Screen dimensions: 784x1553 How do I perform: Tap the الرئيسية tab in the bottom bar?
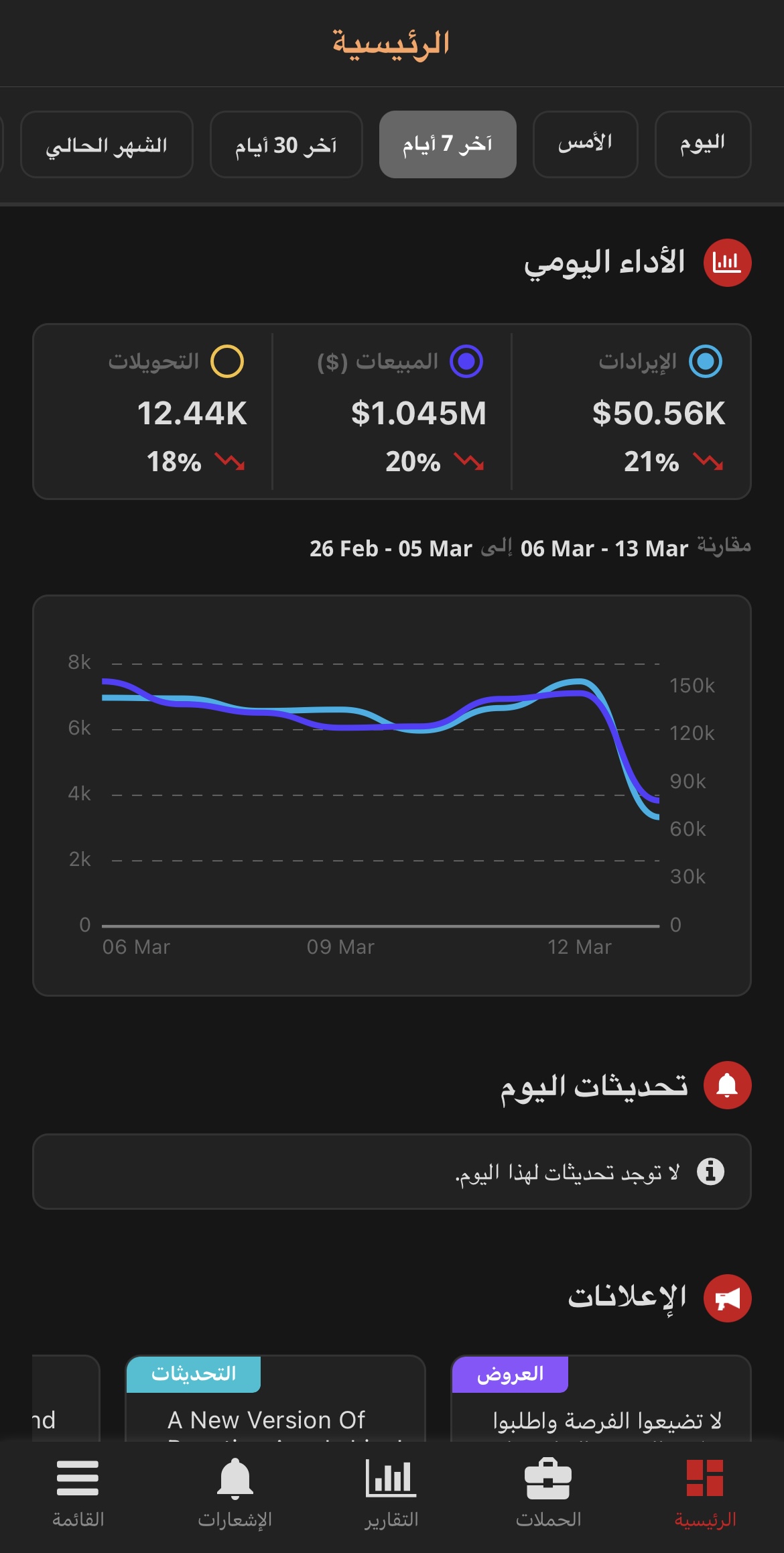(x=705, y=1493)
